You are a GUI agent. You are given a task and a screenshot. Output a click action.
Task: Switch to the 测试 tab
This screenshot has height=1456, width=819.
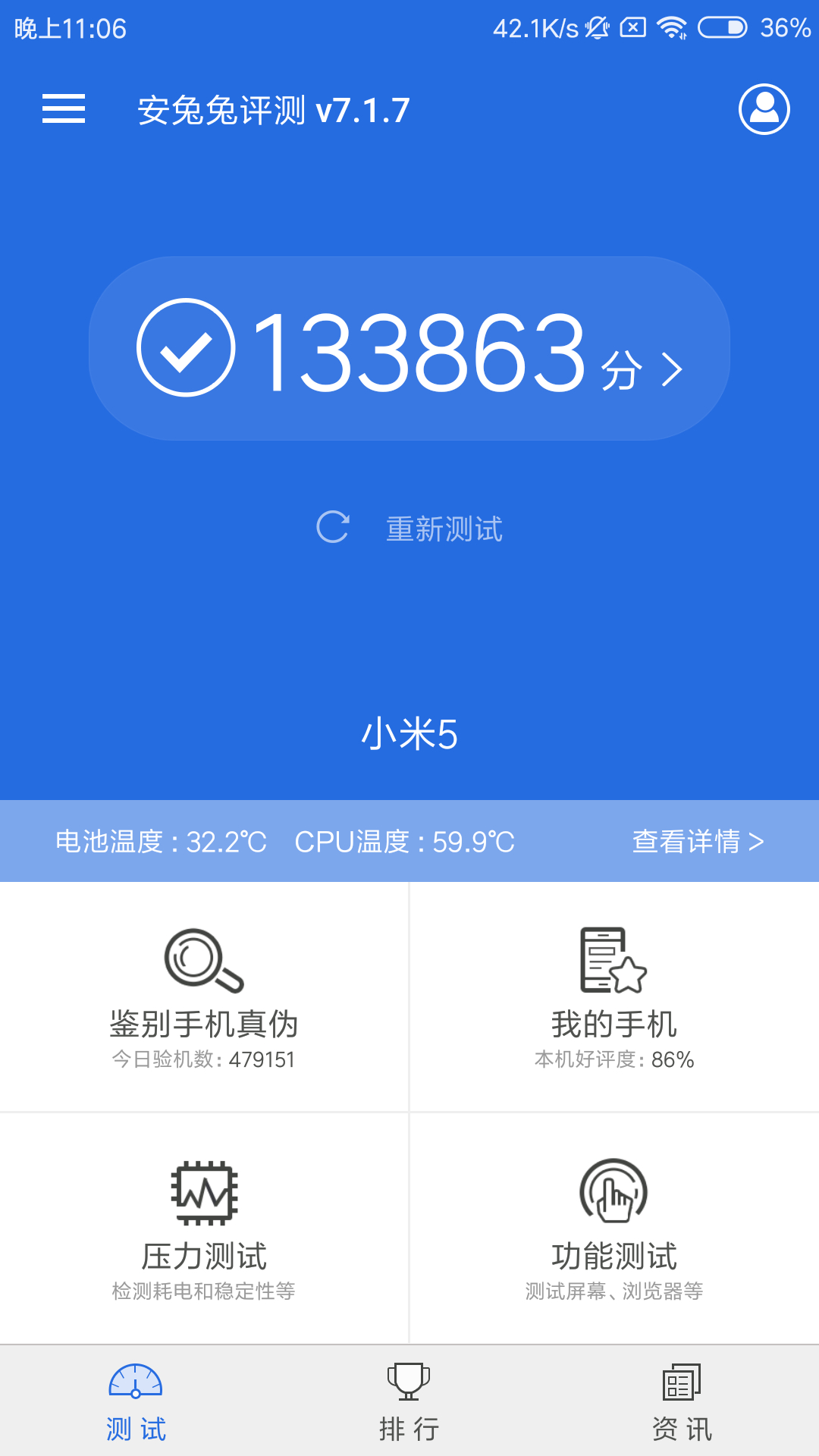(x=136, y=1401)
